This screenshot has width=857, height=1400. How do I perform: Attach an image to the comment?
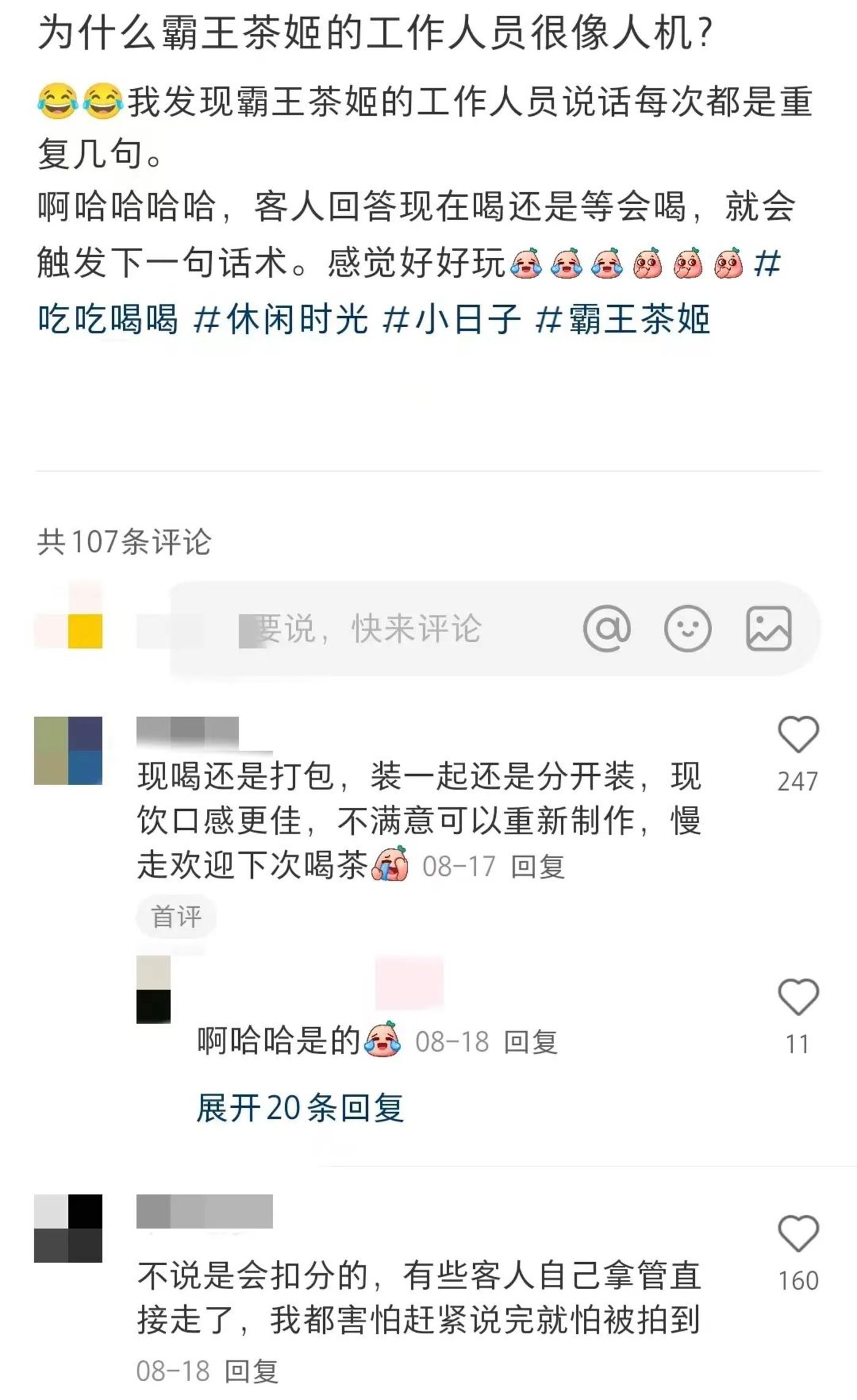pyautogui.click(x=768, y=628)
